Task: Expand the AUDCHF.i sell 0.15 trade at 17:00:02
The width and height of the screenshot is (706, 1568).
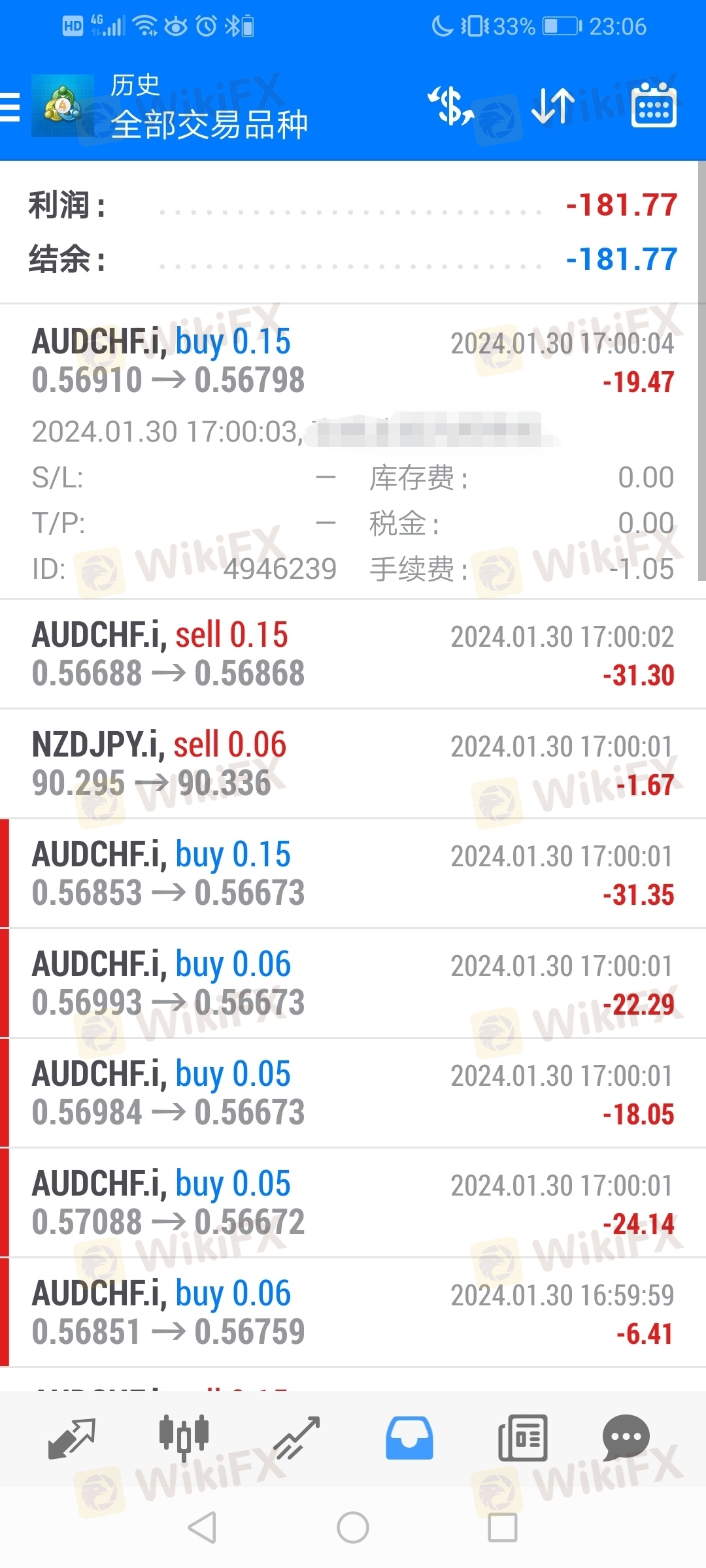Action: pos(353,654)
